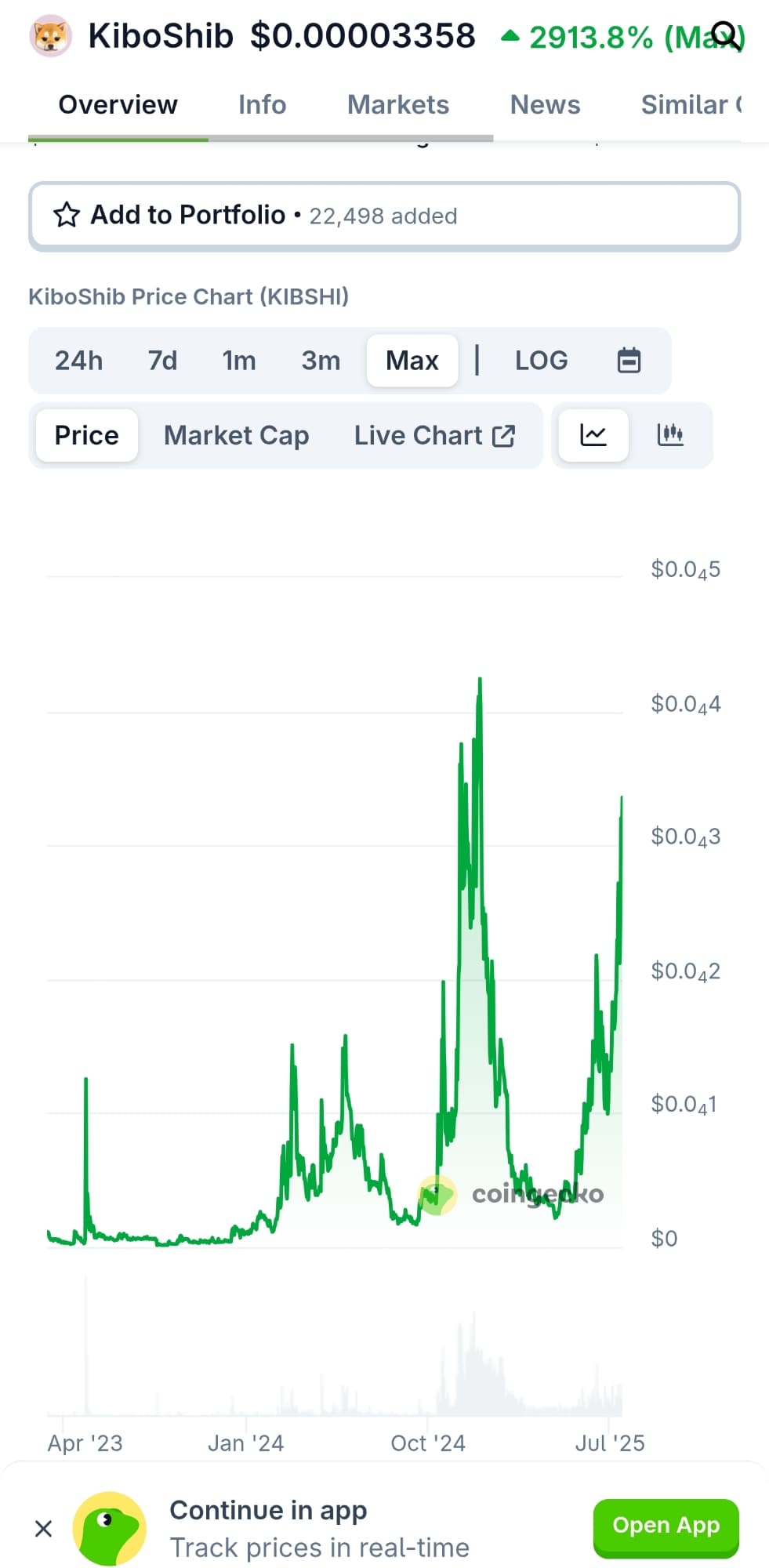Image resolution: width=769 pixels, height=1568 pixels.
Task: Tap the Open App button
Action: (666, 1526)
